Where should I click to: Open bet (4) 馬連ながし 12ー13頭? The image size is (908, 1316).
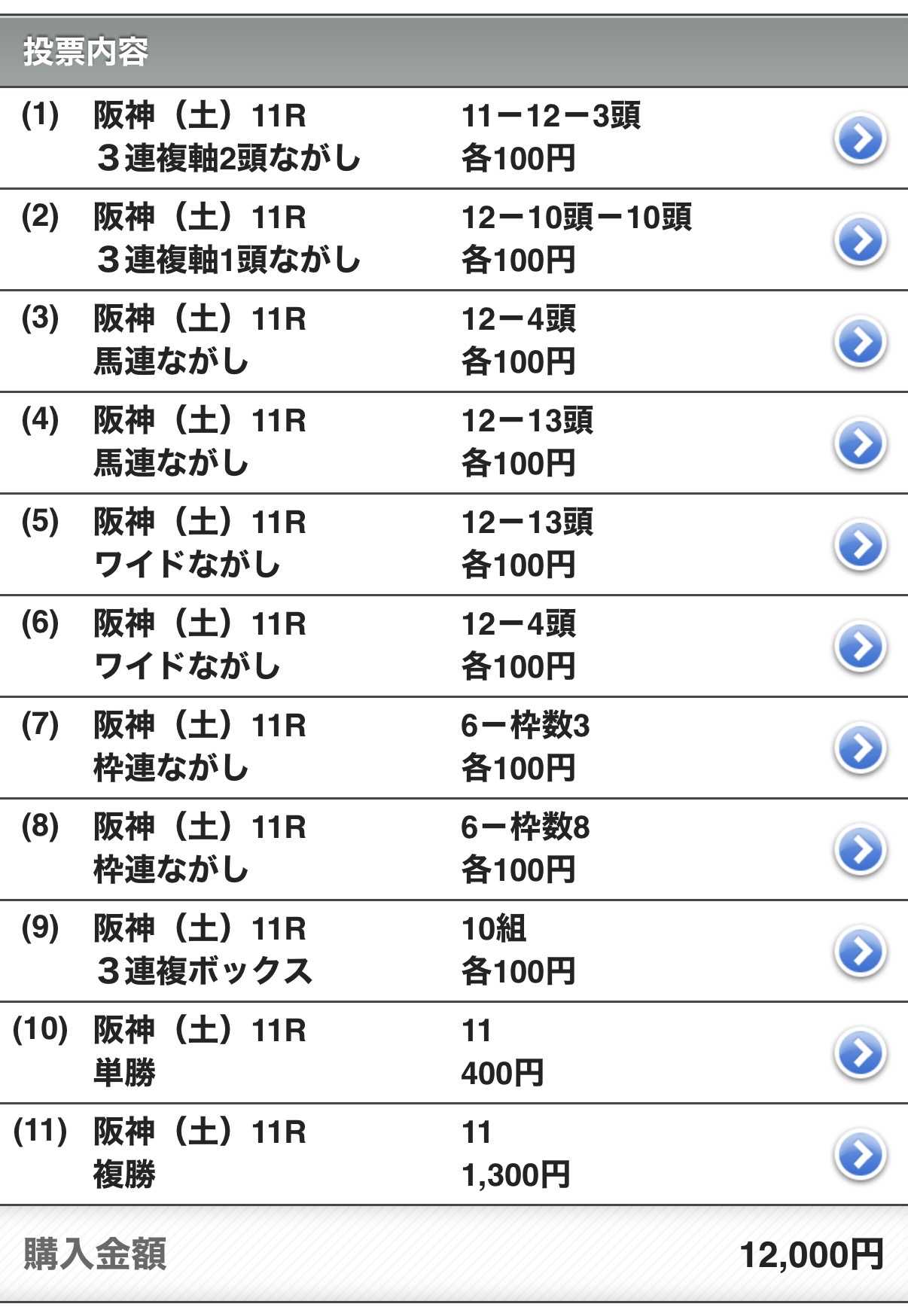(x=860, y=443)
